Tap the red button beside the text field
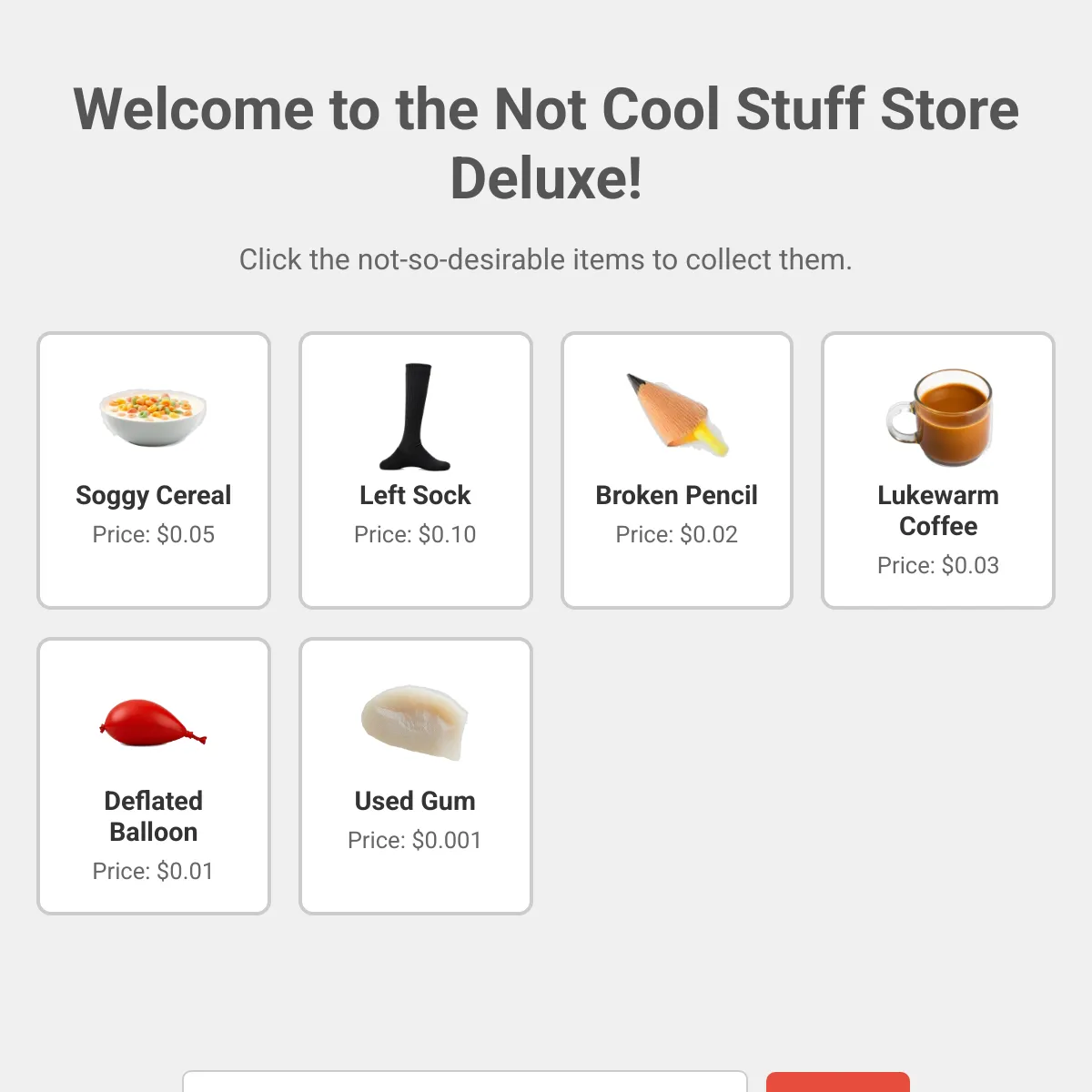1092x1092 pixels. point(838,1082)
